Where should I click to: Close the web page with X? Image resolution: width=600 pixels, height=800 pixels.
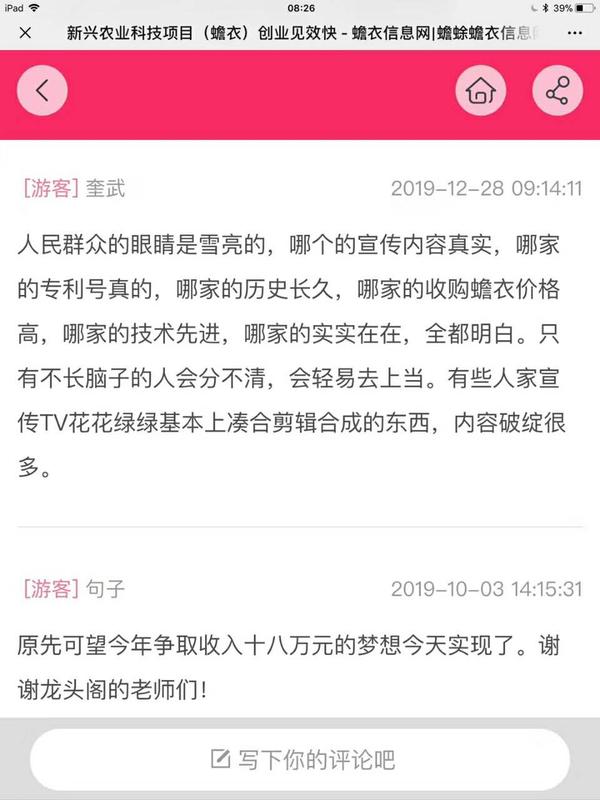click(x=25, y=33)
